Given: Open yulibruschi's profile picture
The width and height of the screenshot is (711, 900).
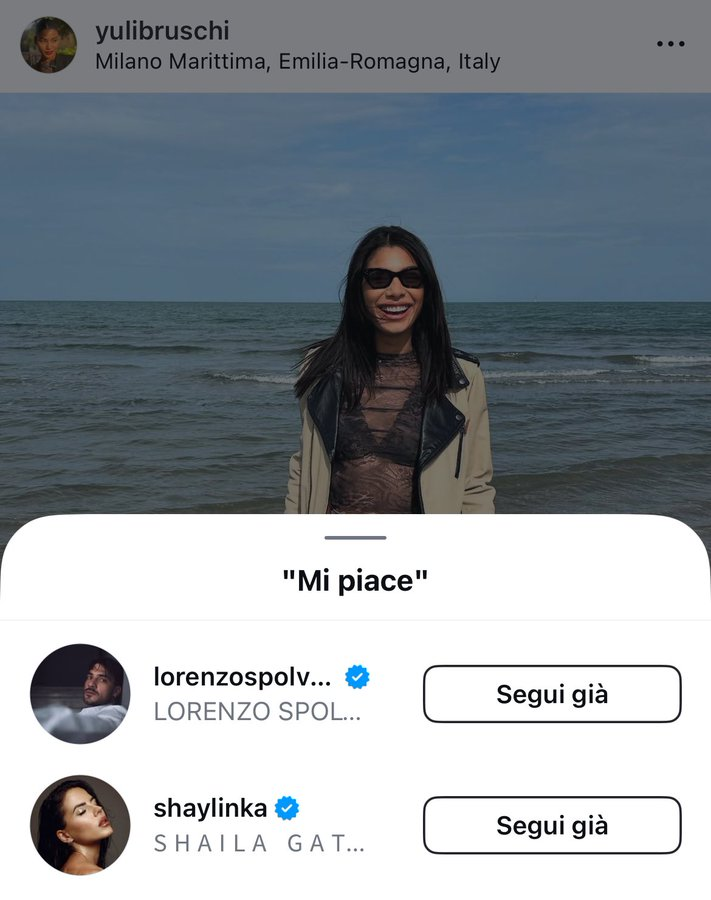Looking at the screenshot, I should pyautogui.click(x=48, y=45).
